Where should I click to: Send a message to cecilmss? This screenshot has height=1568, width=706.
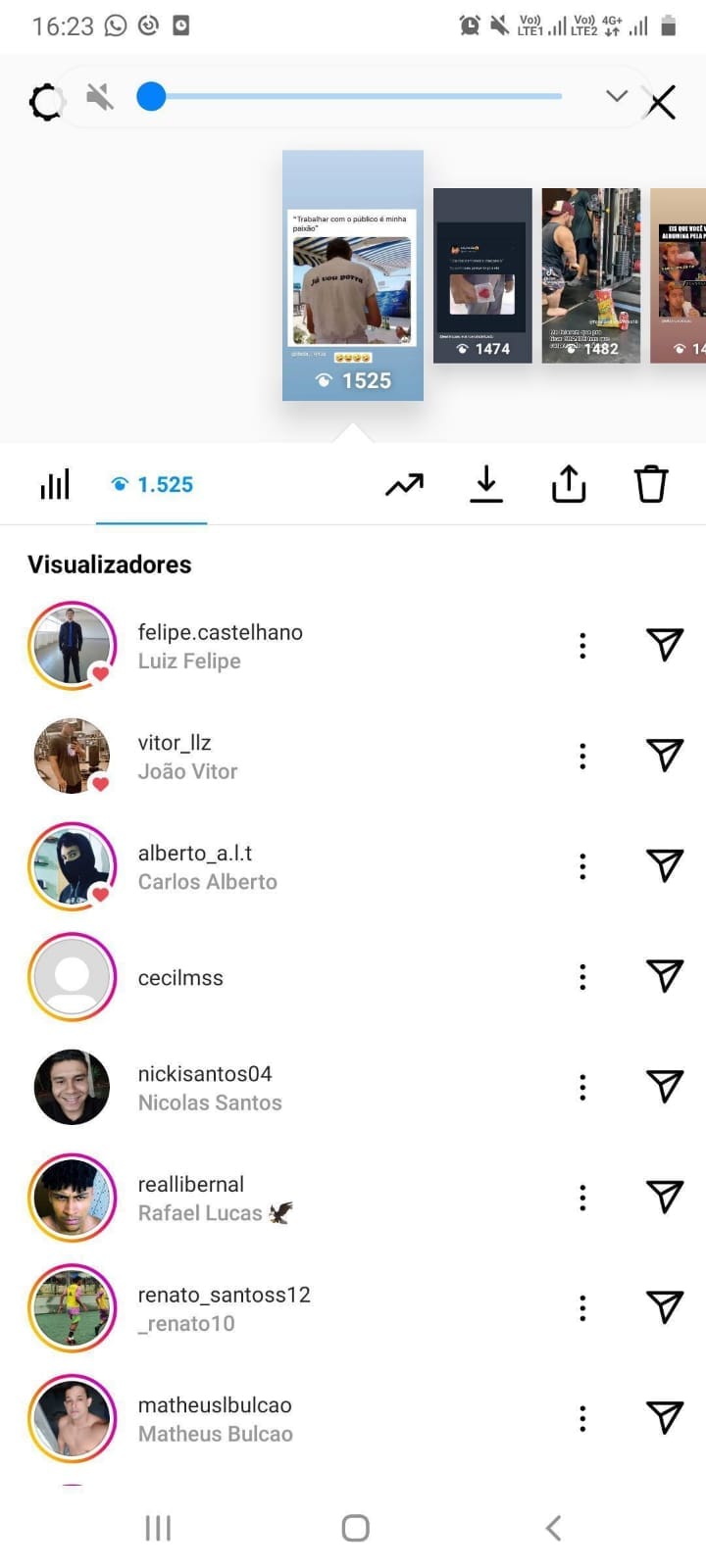(x=664, y=976)
